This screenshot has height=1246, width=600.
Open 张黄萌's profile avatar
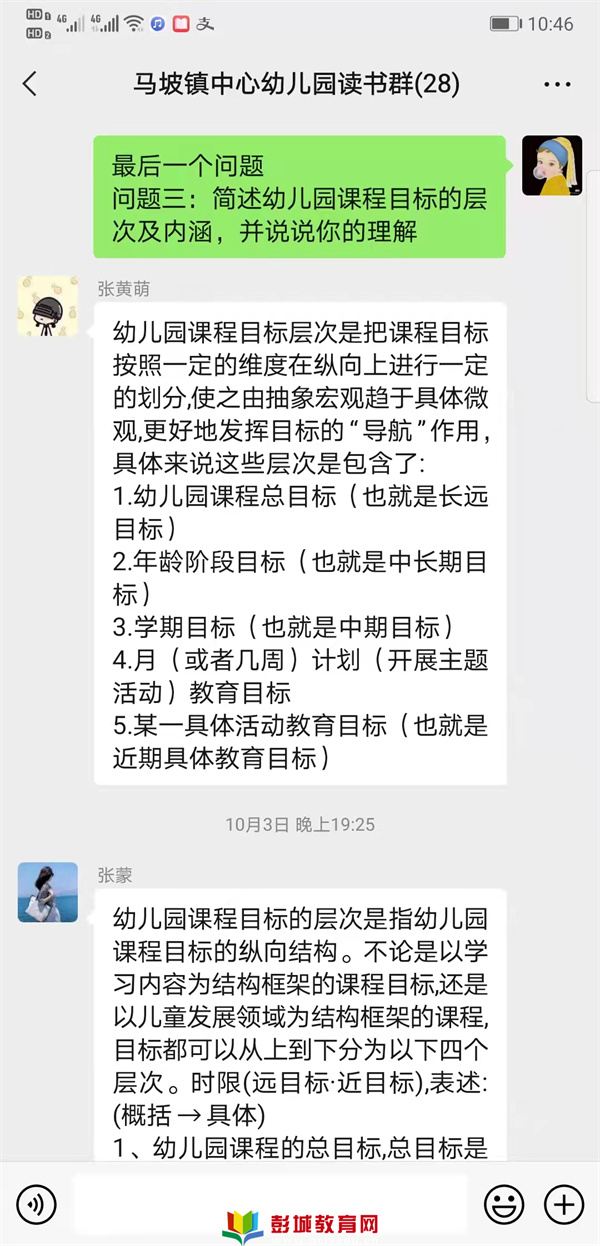tap(48, 306)
